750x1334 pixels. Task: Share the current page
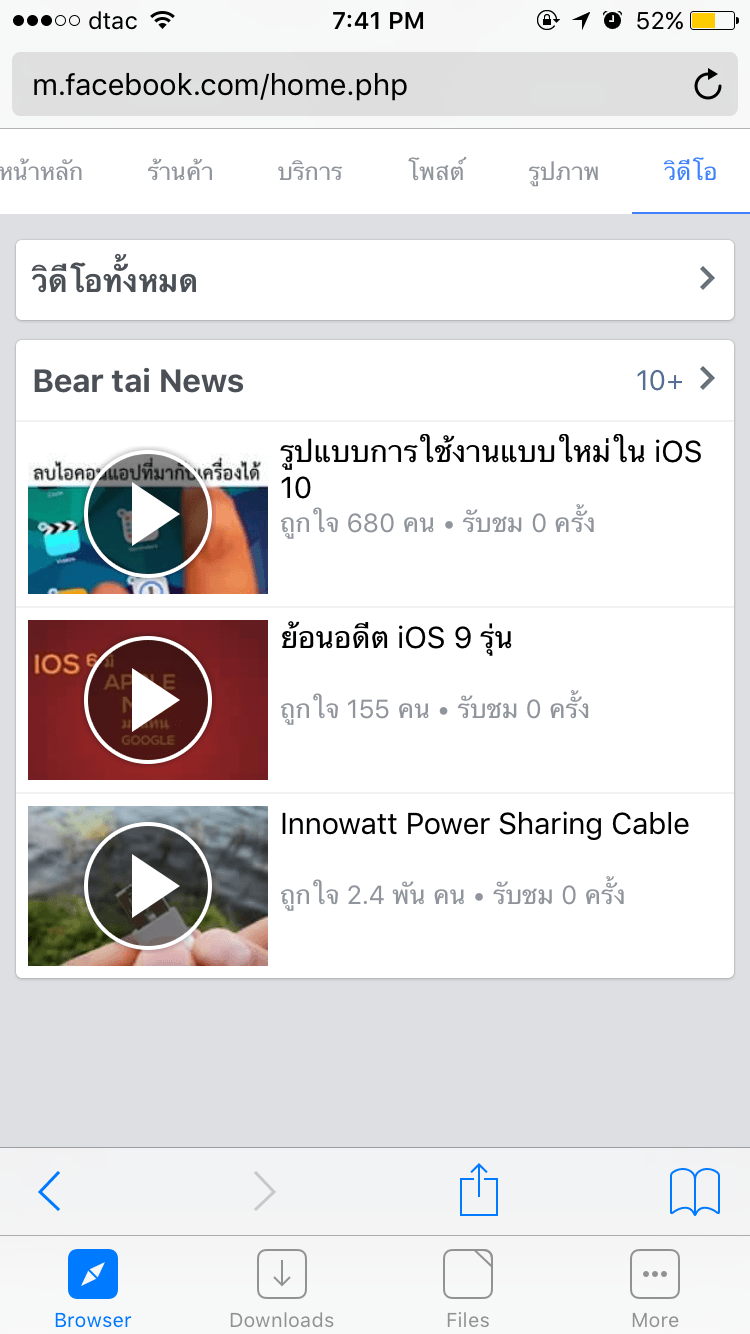[479, 1190]
